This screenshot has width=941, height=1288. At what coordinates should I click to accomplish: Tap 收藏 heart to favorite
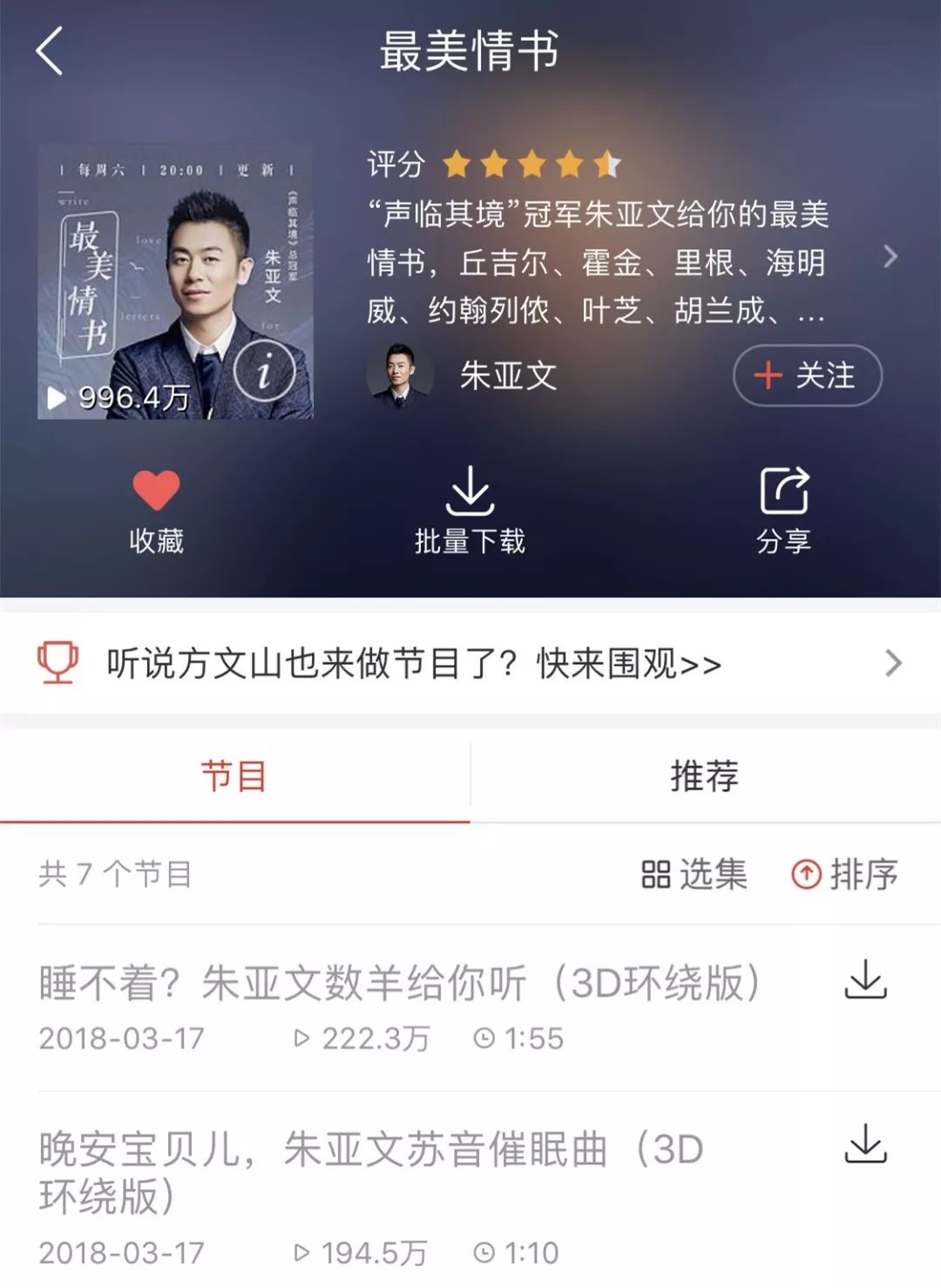[156, 510]
